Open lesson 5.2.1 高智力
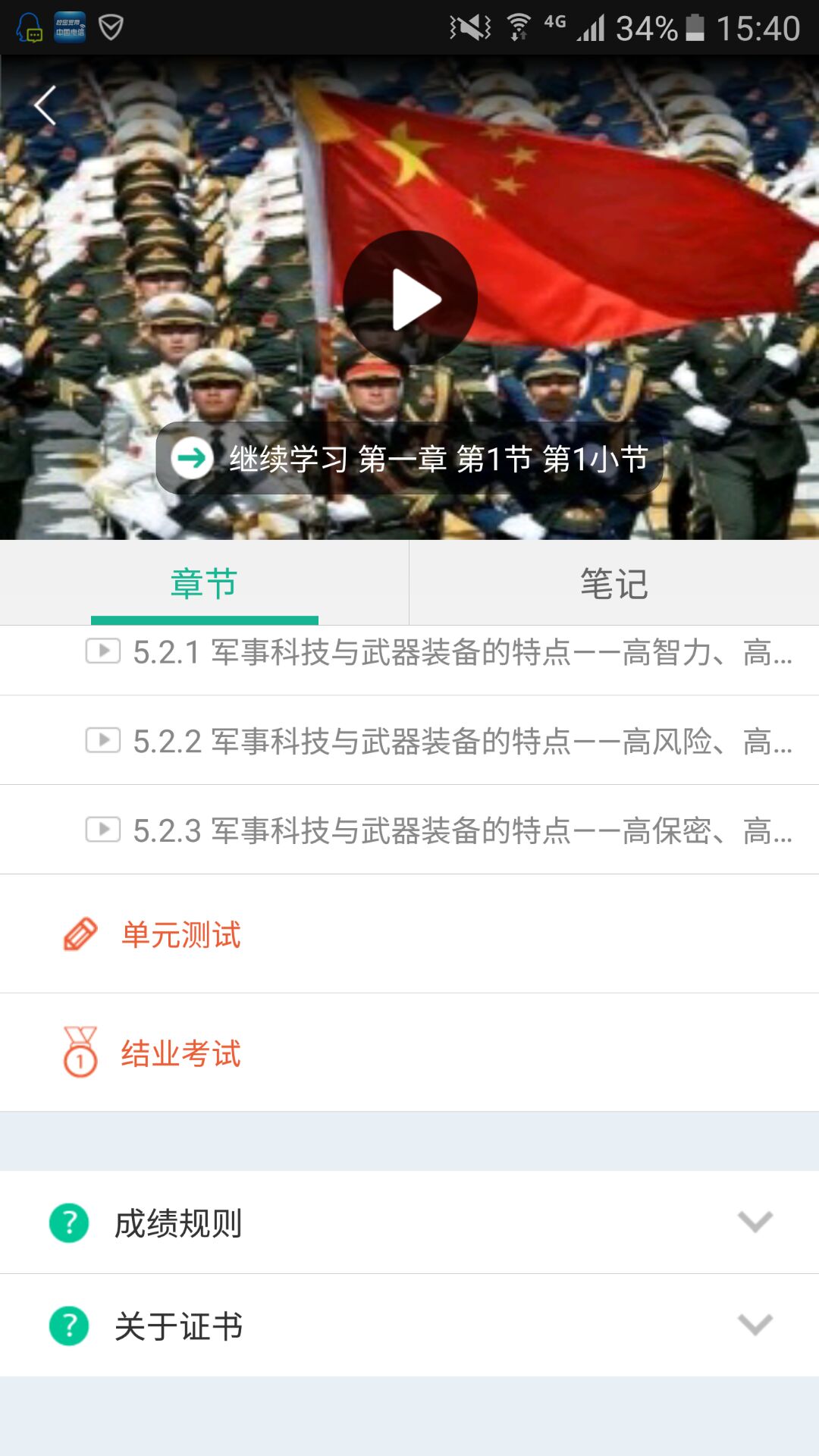 [x=440, y=653]
